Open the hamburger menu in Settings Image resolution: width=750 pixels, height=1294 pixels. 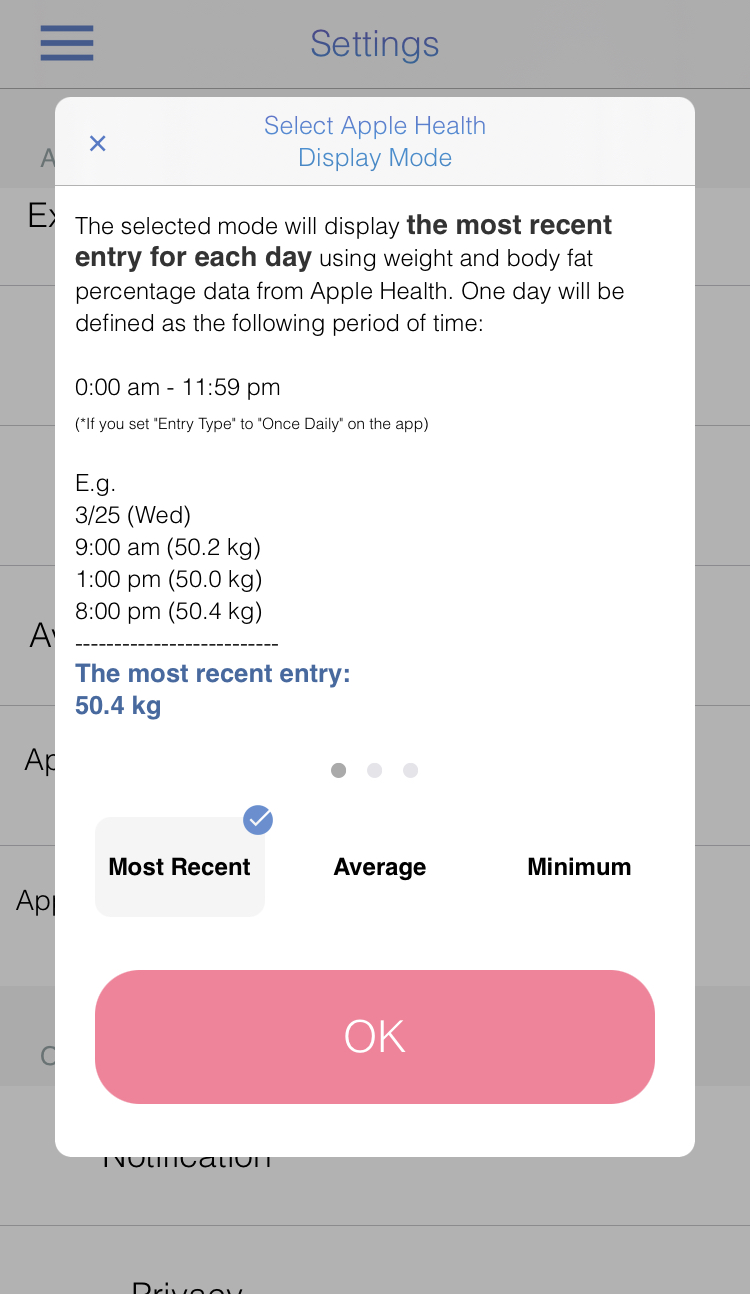tap(67, 43)
